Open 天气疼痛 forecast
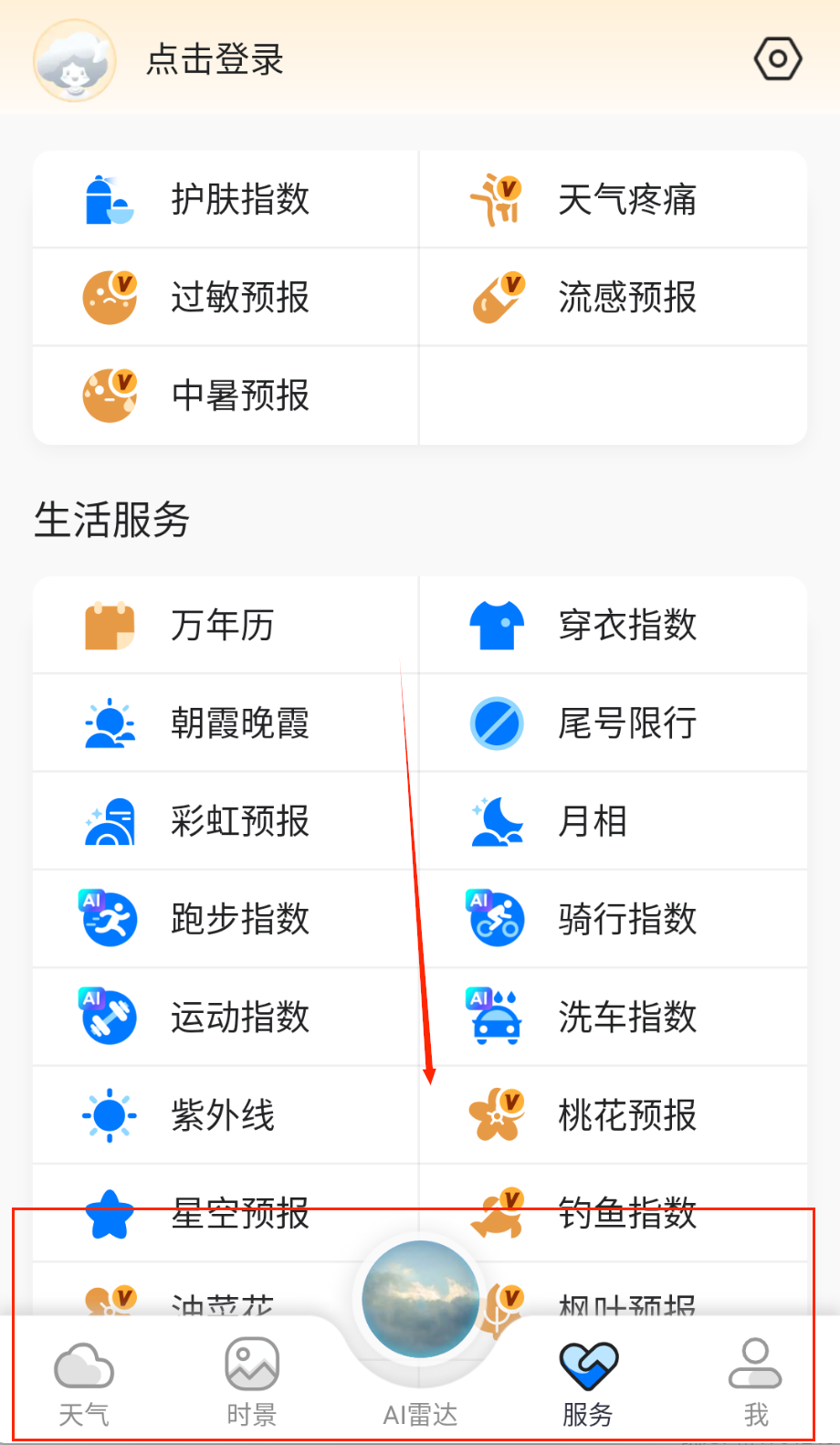Viewport: 840px width, 1445px height. coord(613,199)
